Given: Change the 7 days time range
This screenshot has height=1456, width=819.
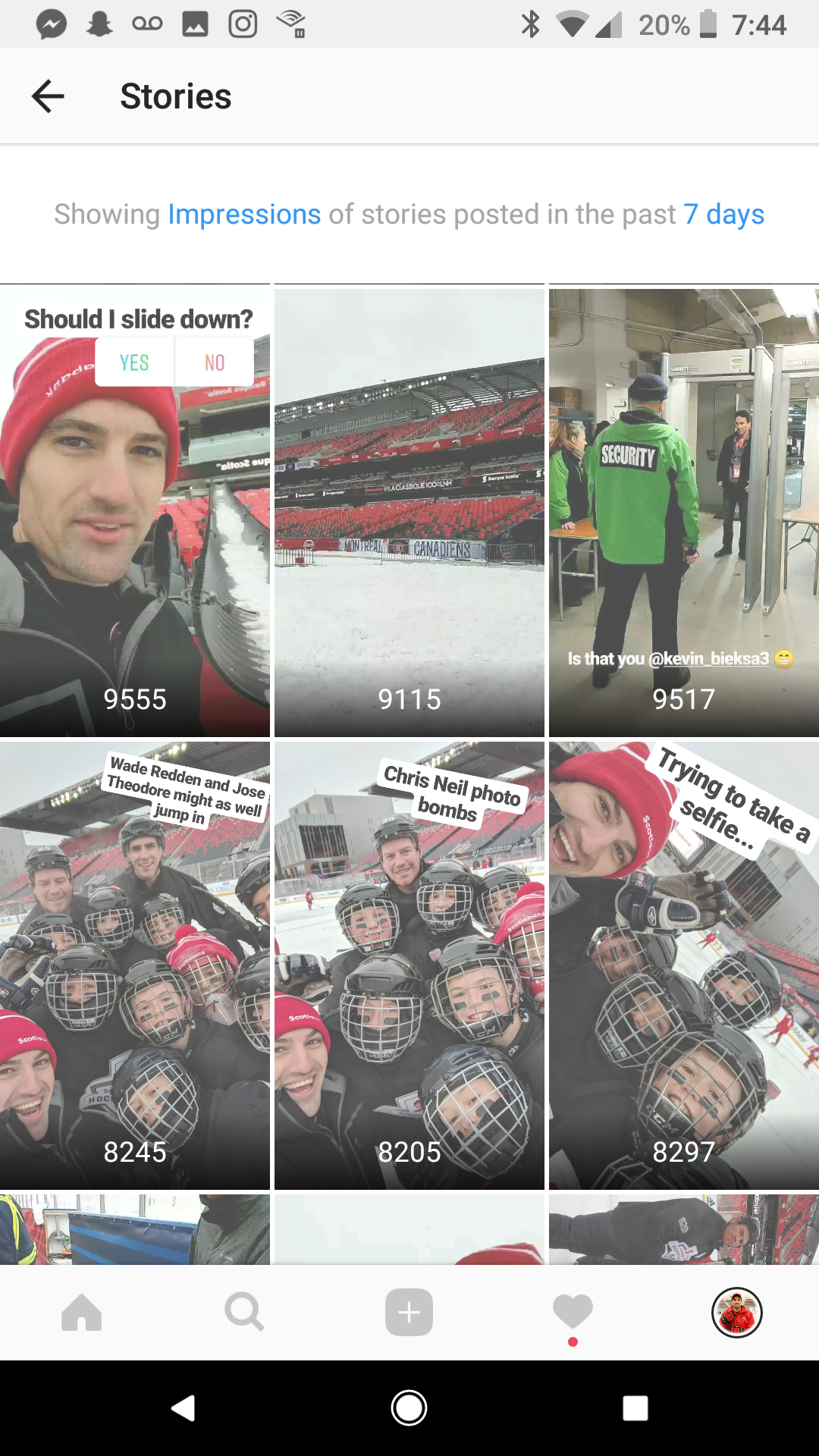Looking at the screenshot, I should pos(723,215).
